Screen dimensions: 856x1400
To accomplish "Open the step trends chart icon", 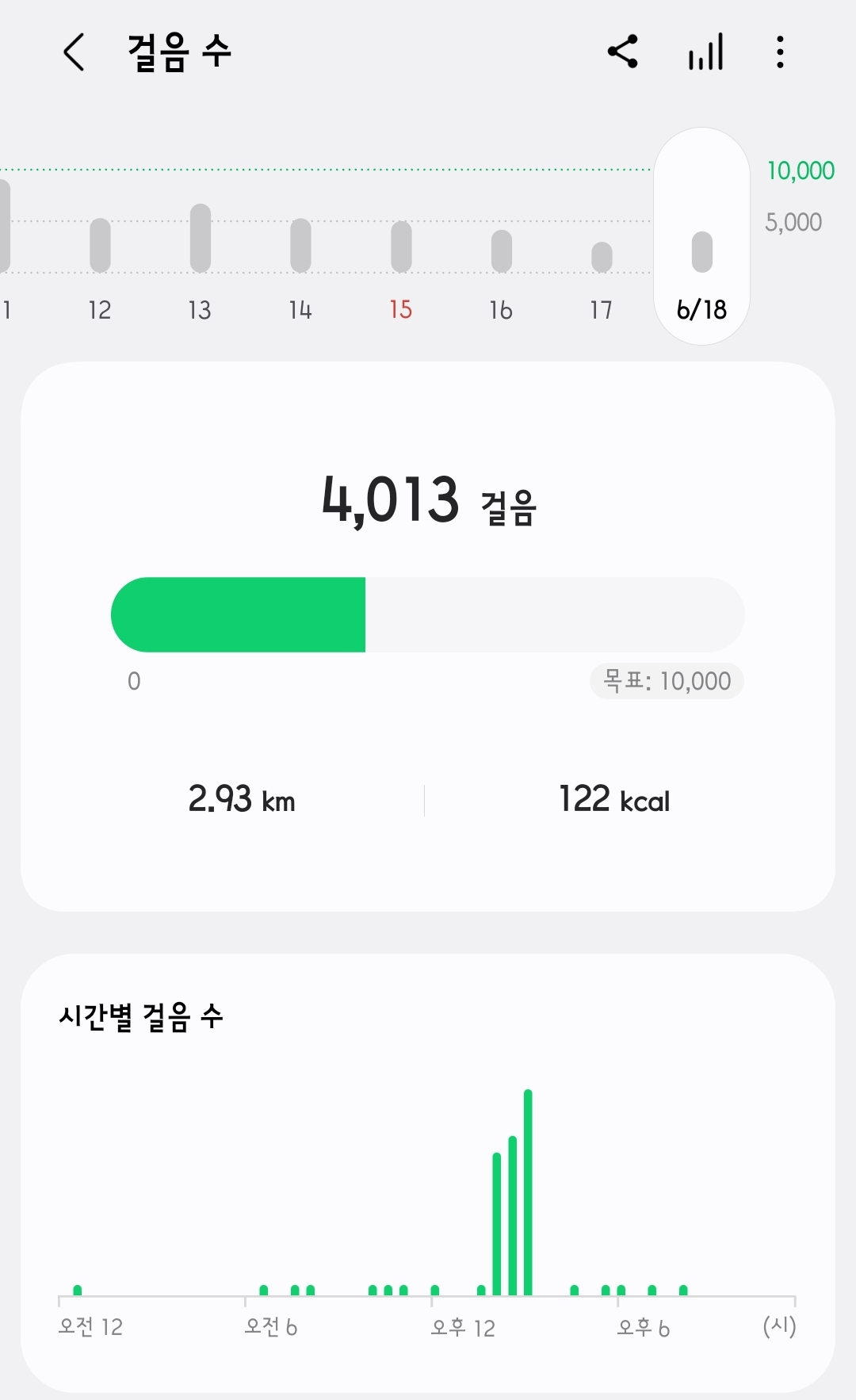I will click(705, 52).
